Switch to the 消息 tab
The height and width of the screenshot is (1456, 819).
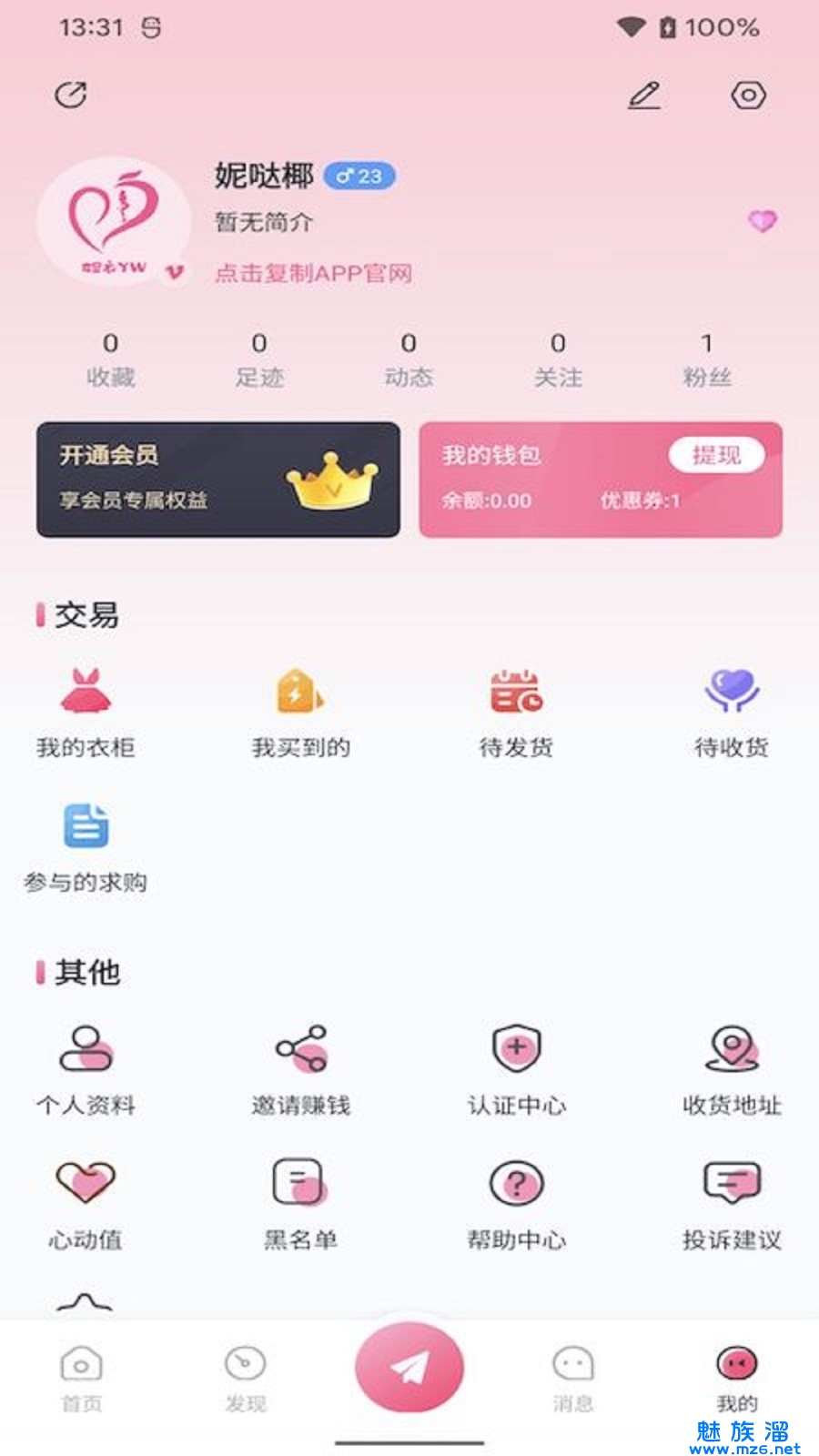573,1379
